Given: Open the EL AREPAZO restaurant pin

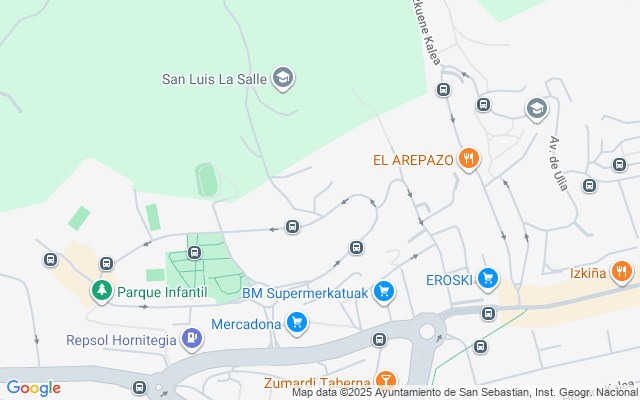Looking at the screenshot, I should [468, 158].
